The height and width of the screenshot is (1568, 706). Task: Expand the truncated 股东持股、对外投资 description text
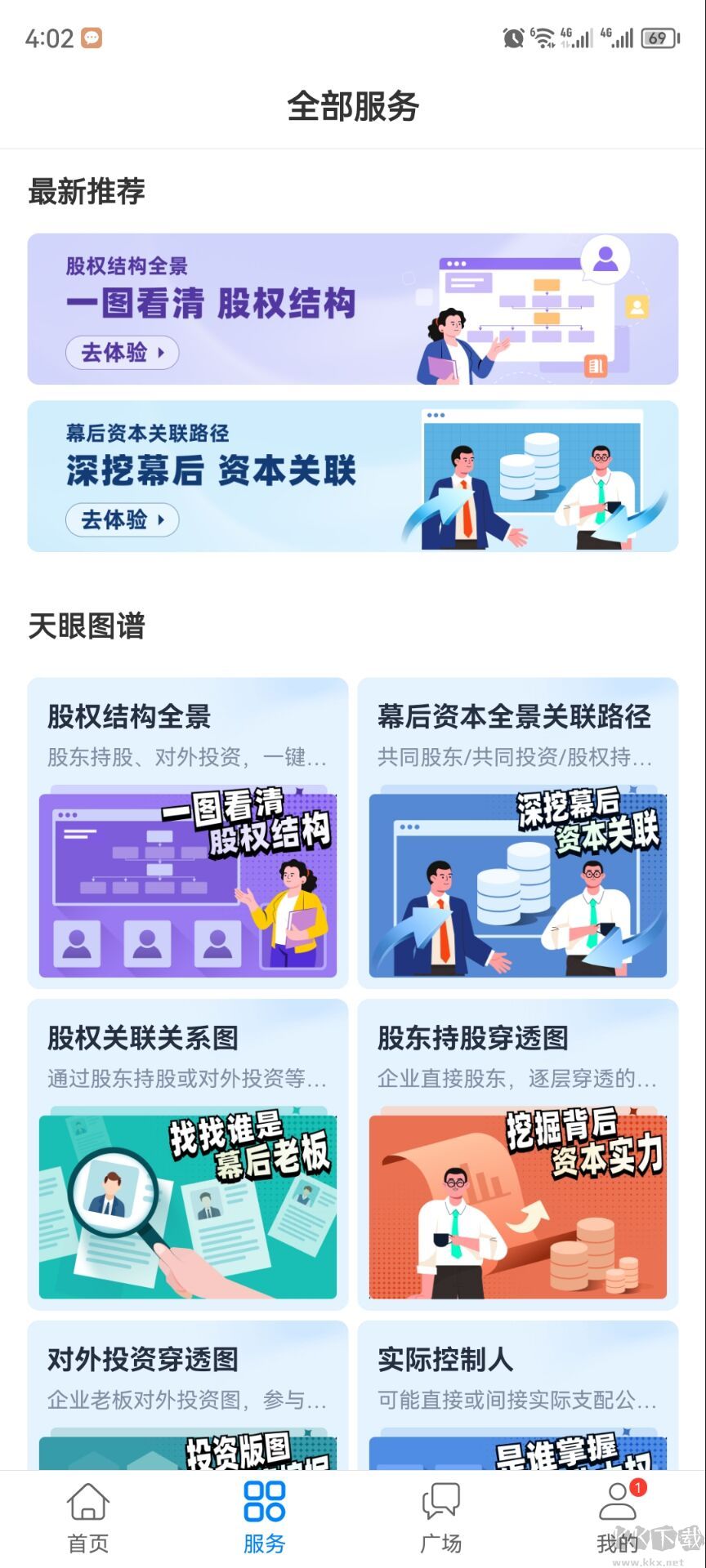click(186, 758)
